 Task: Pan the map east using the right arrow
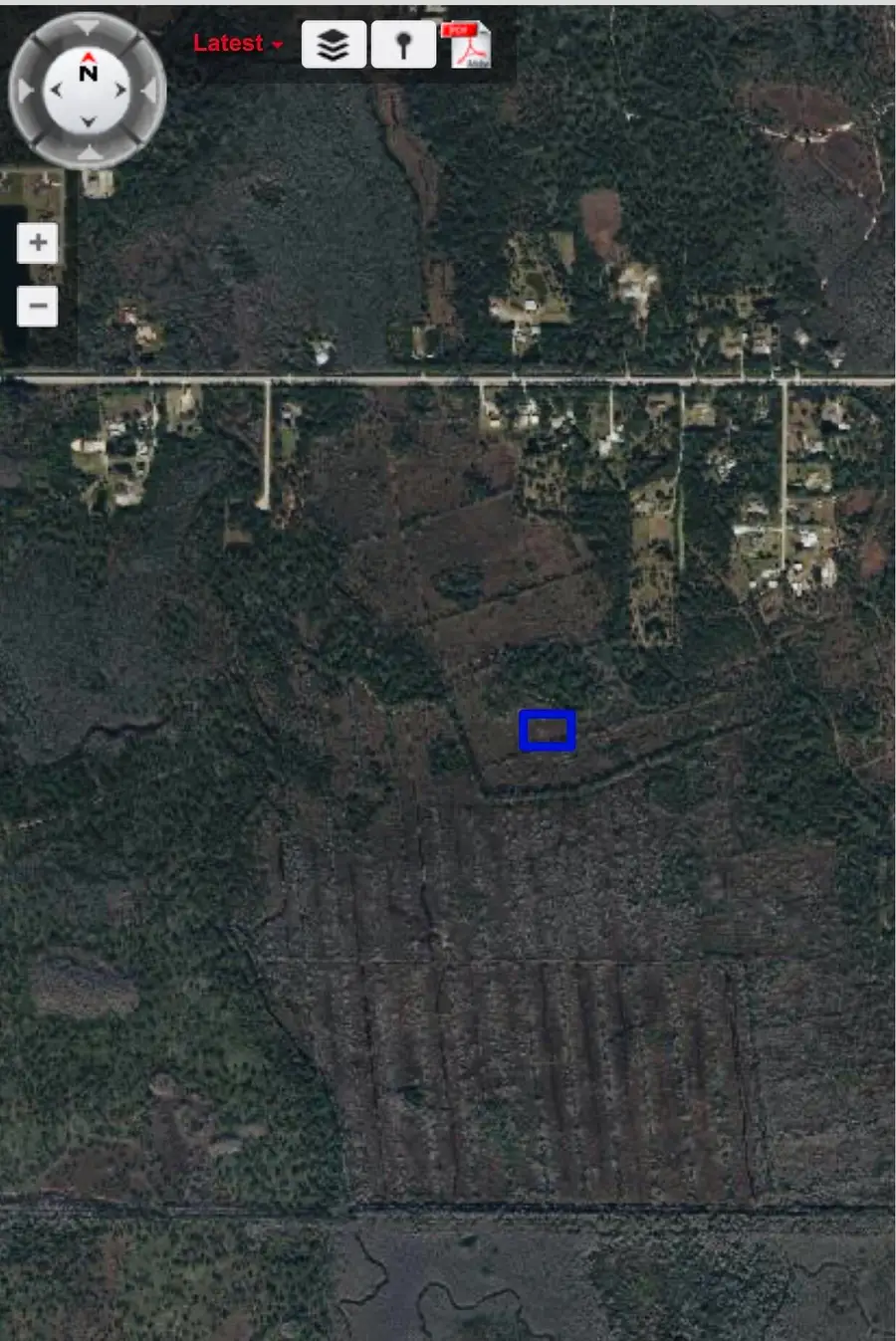151,90
